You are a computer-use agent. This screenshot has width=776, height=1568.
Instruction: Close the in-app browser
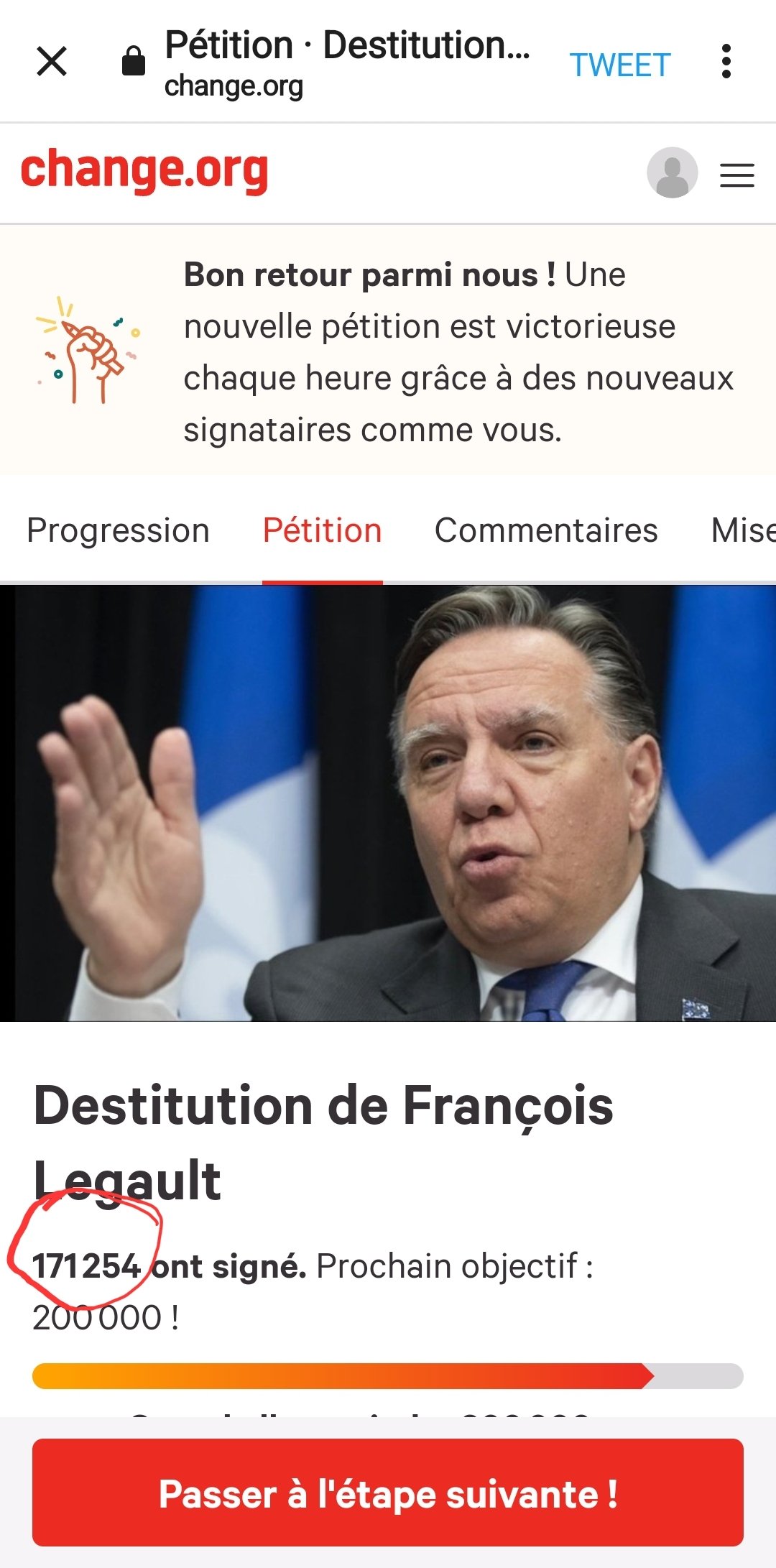(52, 61)
